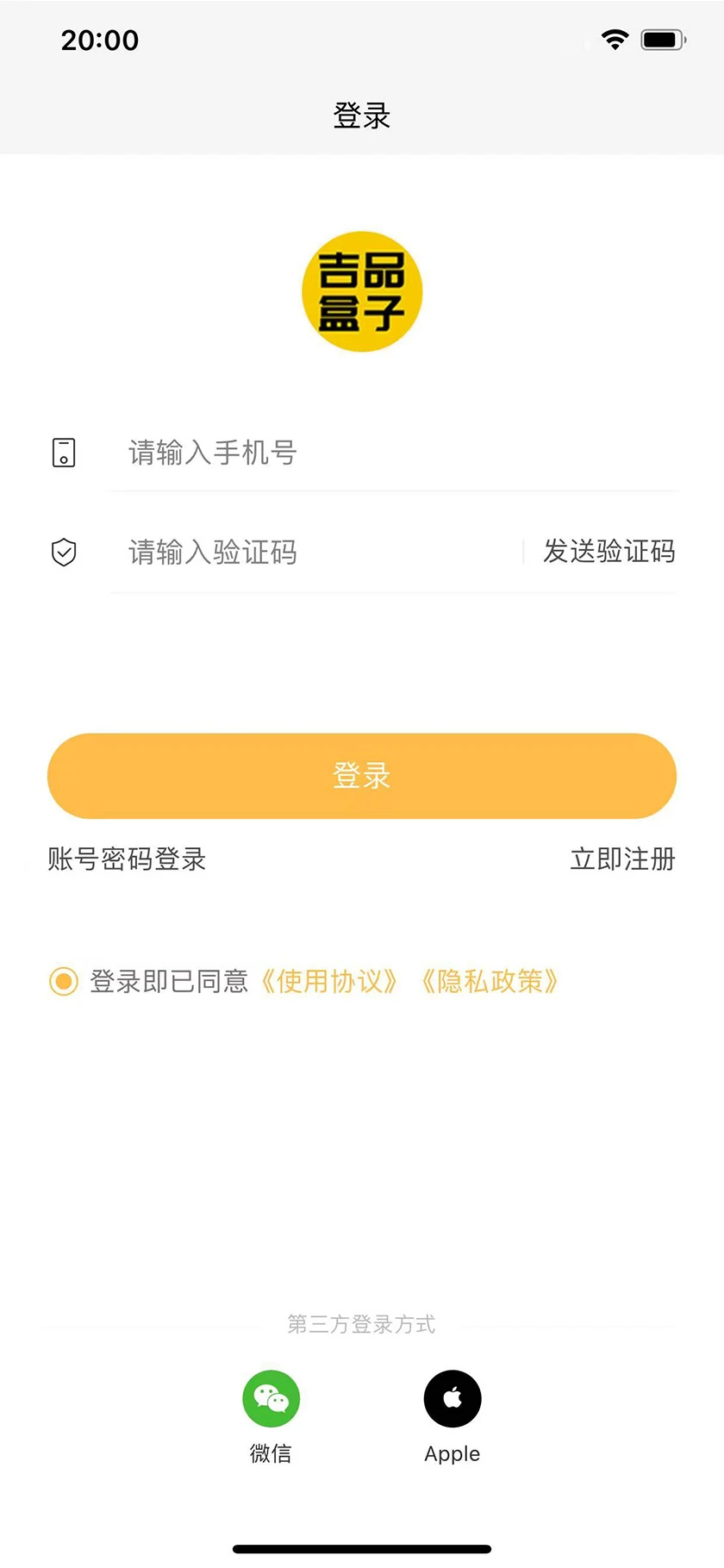
Task: Click the shield icon beside the verification code field
Action: pos(63,552)
